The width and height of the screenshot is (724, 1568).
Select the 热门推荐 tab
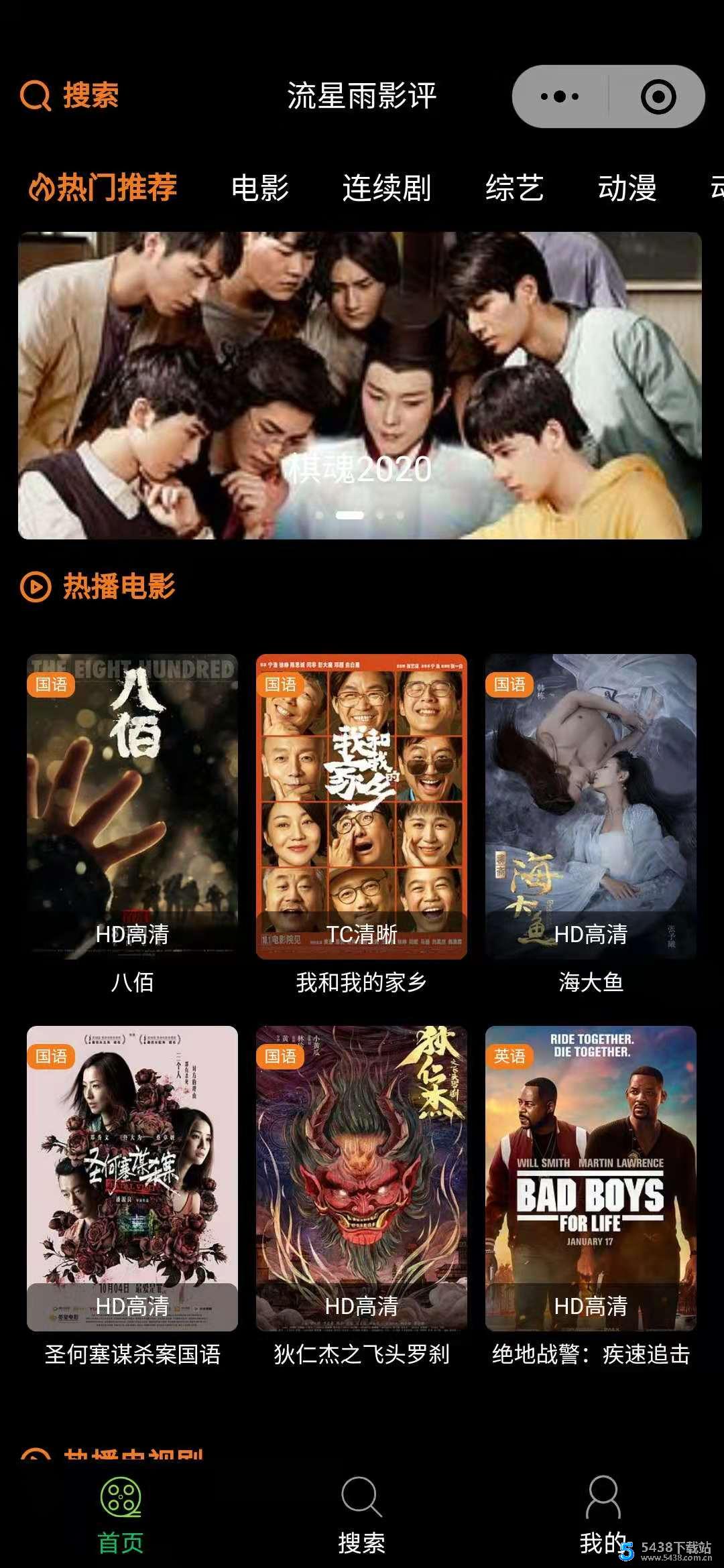point(103,187)
